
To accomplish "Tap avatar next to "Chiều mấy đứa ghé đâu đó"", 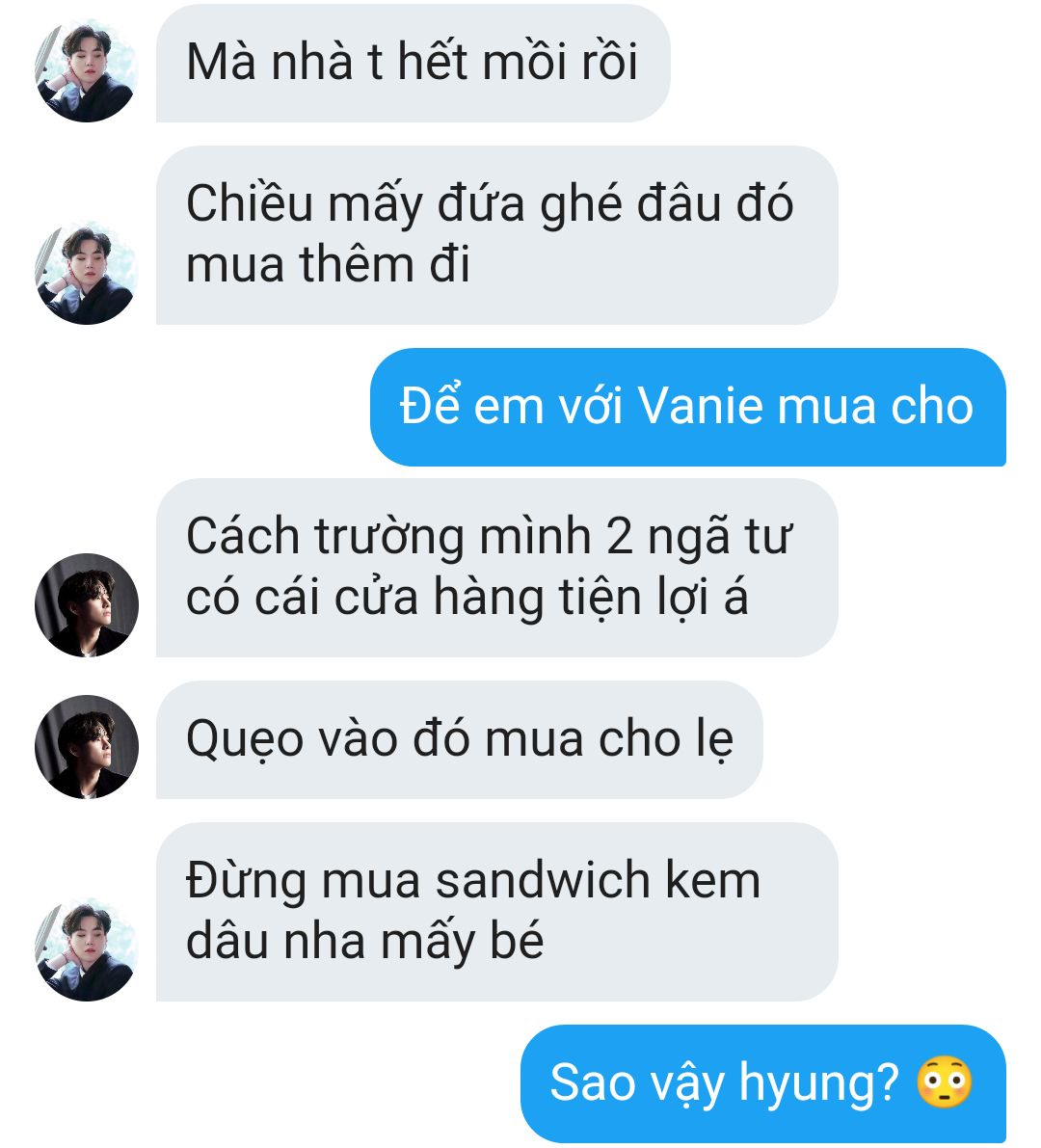I will pos(87,273).
